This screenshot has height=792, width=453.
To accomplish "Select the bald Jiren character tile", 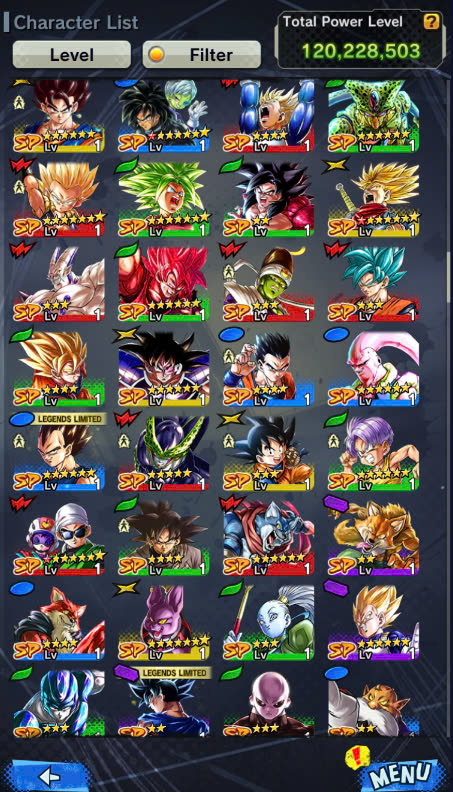I will tap(268, 703).
